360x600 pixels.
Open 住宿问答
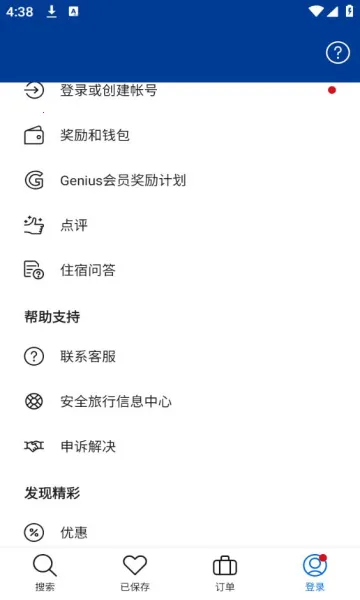(180, 270)
